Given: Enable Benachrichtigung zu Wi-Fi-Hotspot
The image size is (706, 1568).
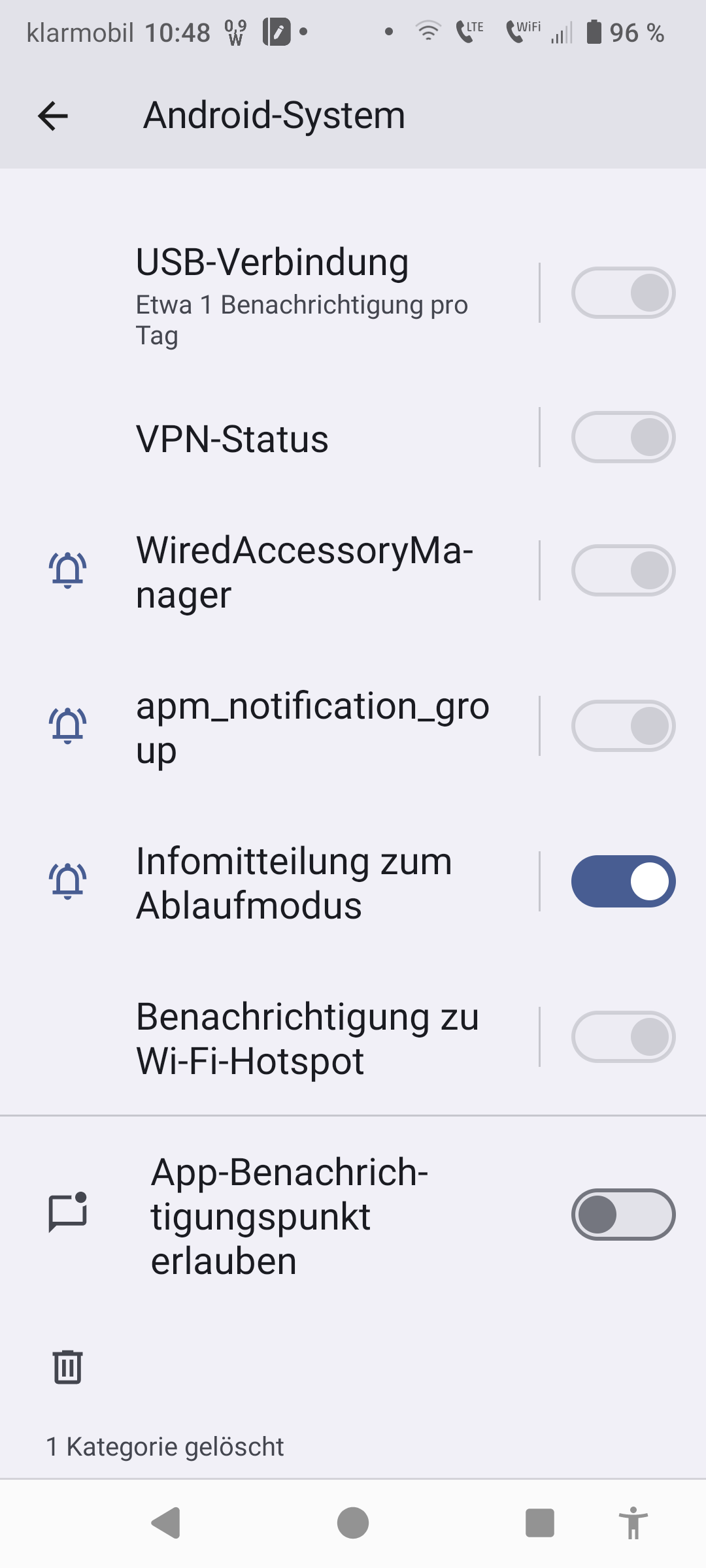Looking at the screenshot, I should coord(622,1037).
